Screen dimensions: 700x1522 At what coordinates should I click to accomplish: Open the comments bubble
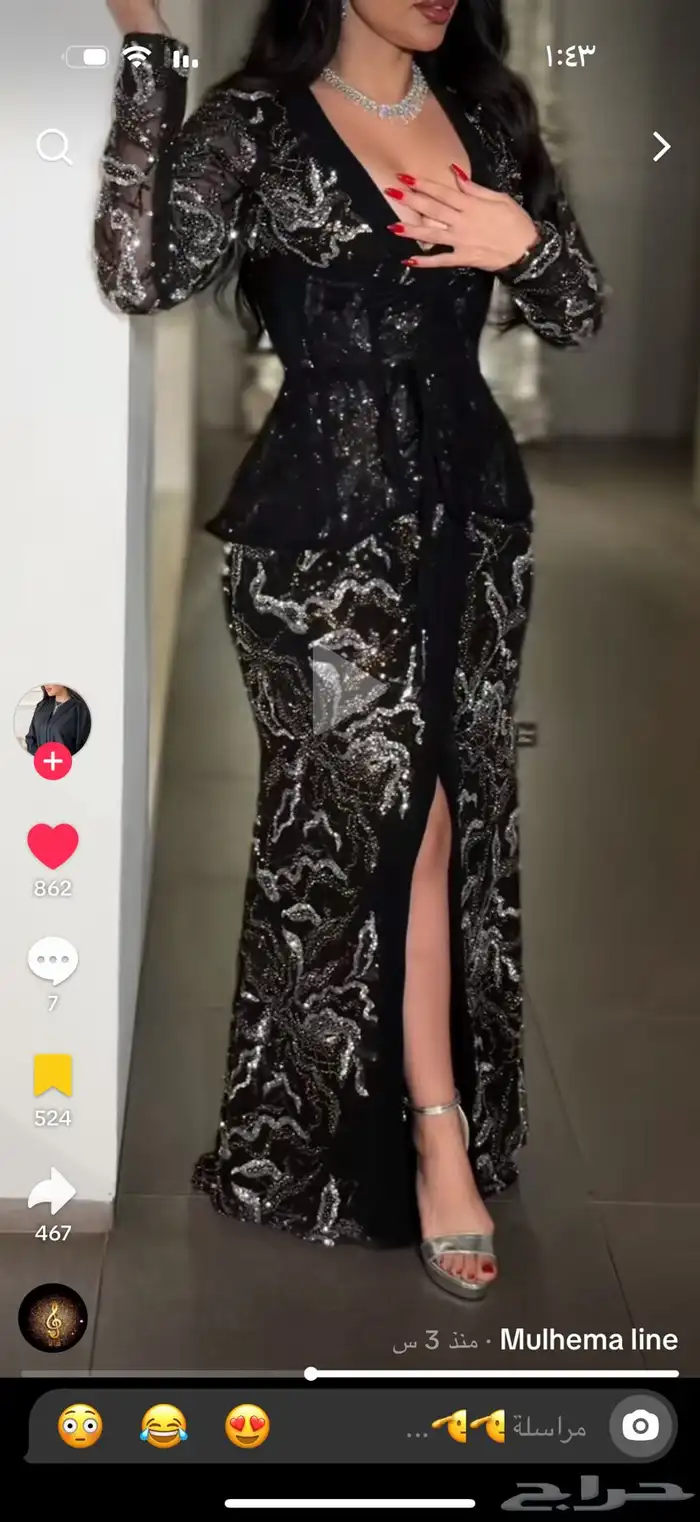click(x=53, y=962)
